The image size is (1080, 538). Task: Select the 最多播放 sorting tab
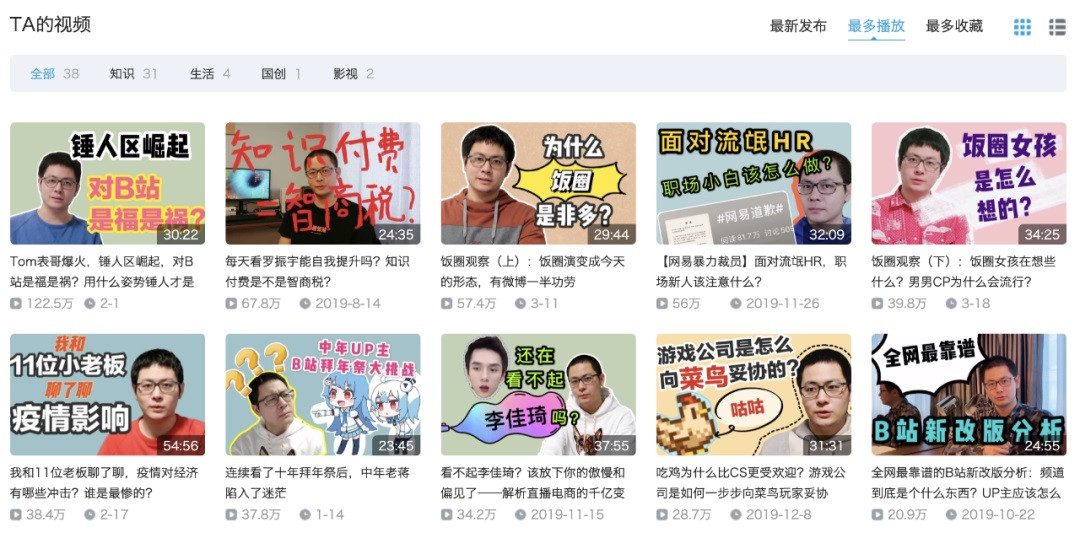876,26
